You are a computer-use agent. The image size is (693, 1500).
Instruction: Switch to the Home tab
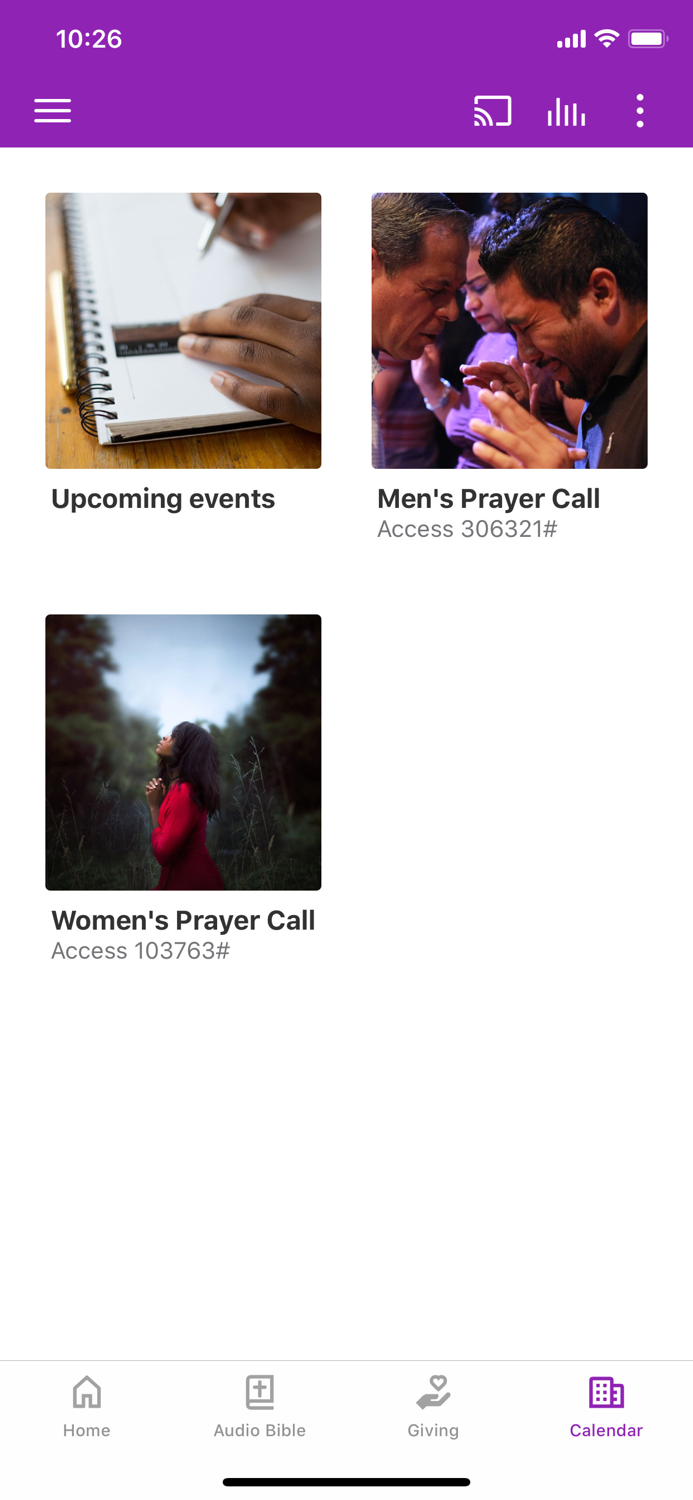coord(87,1405)
